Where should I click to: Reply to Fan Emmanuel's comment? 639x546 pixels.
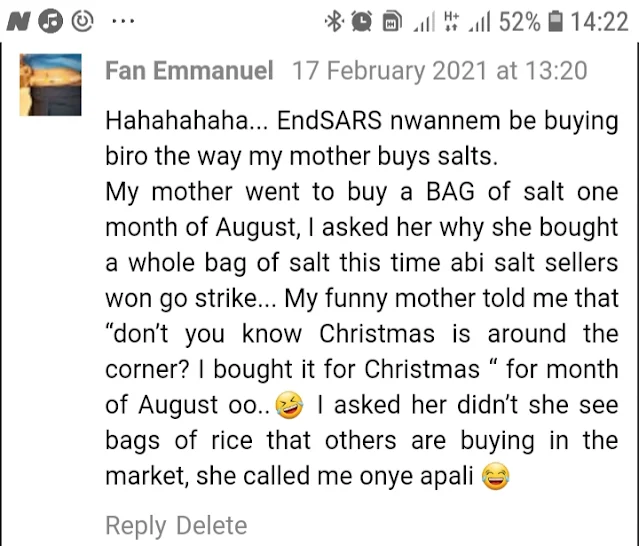pos(136,526)
